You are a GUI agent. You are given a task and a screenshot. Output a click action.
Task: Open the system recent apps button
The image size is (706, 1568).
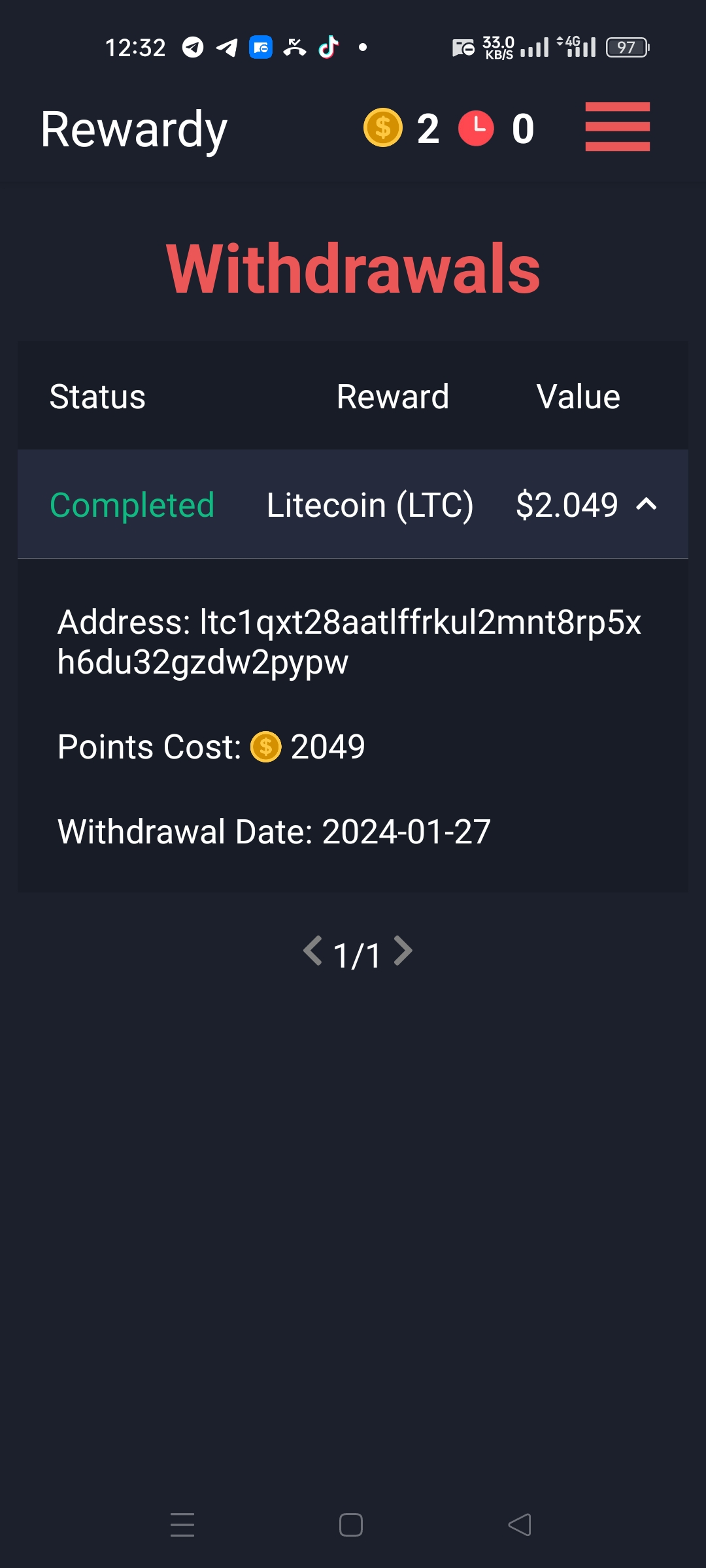pyautogui.click(x=182, y=1525)
